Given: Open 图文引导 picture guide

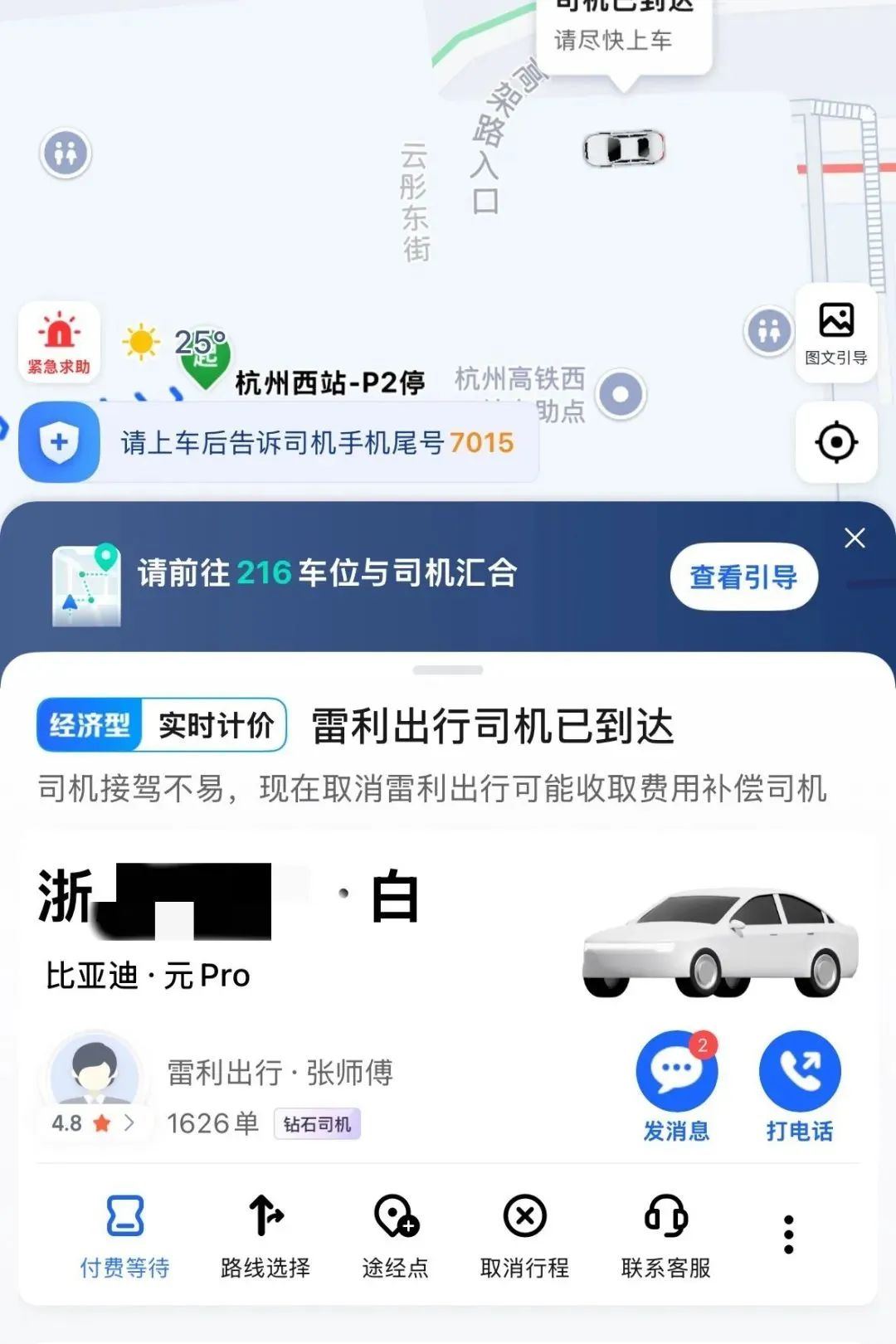Looking at the screenshot, I should [836, 333].
